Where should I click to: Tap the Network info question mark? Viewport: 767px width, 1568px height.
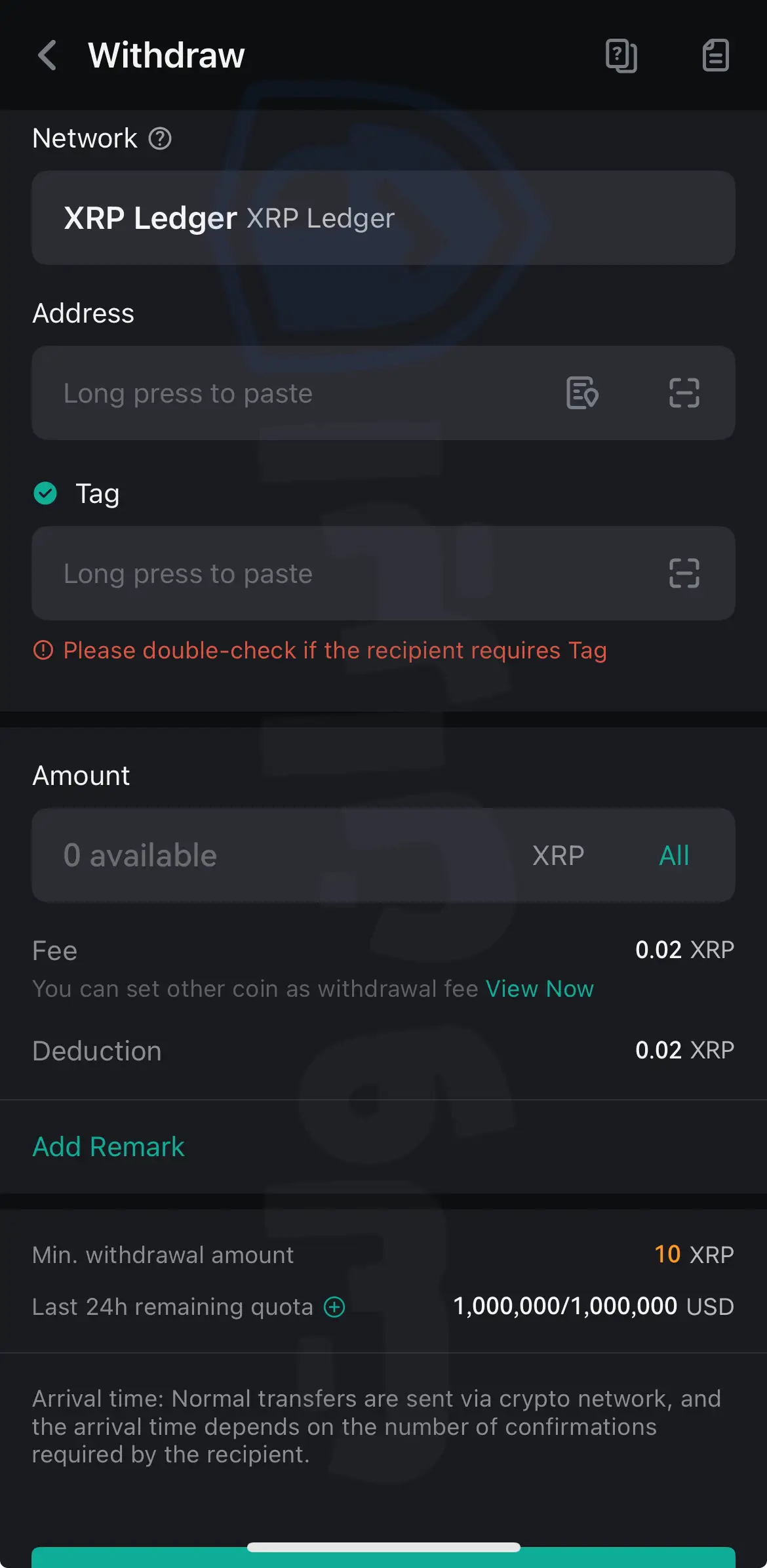click(x=160, y=138)
